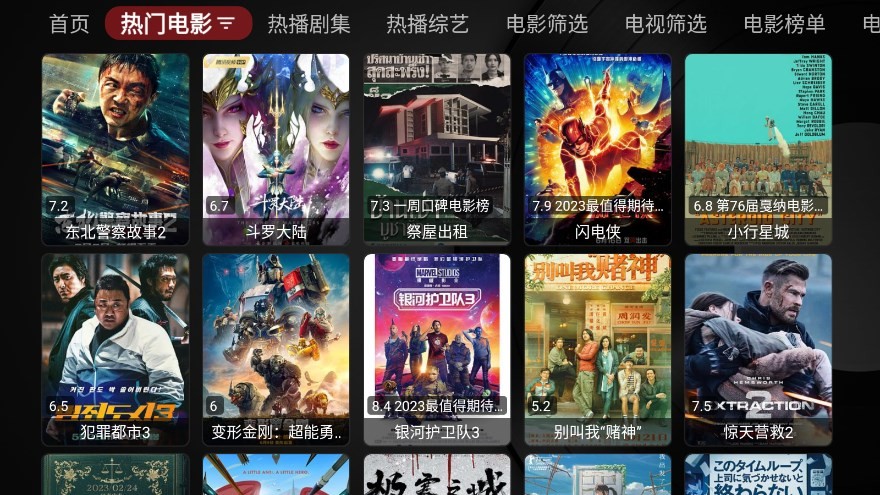The image size is (880, 495).
Task: Open the movie 犯罪都市3
Action: click(x=115, y=348)
